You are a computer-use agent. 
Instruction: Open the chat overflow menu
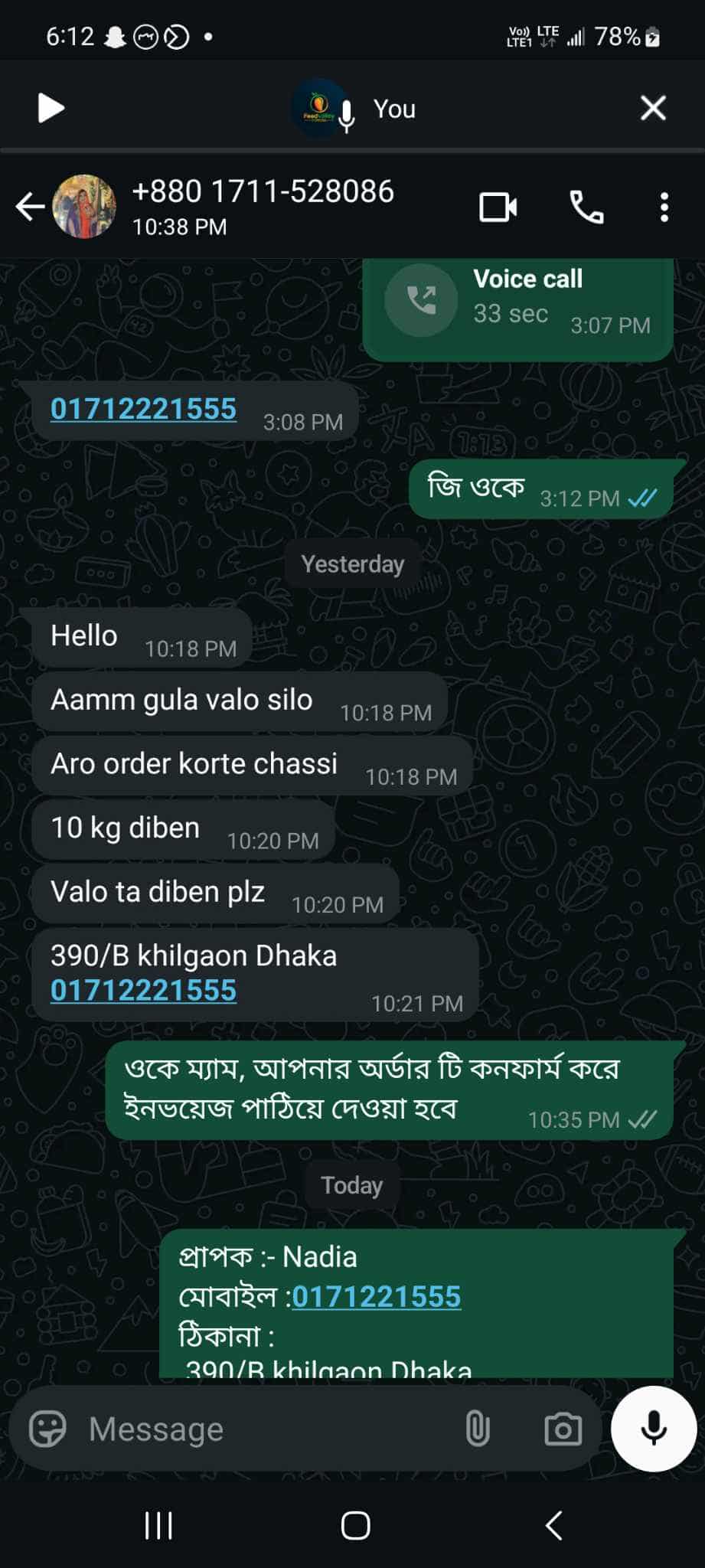pos(664,207)
